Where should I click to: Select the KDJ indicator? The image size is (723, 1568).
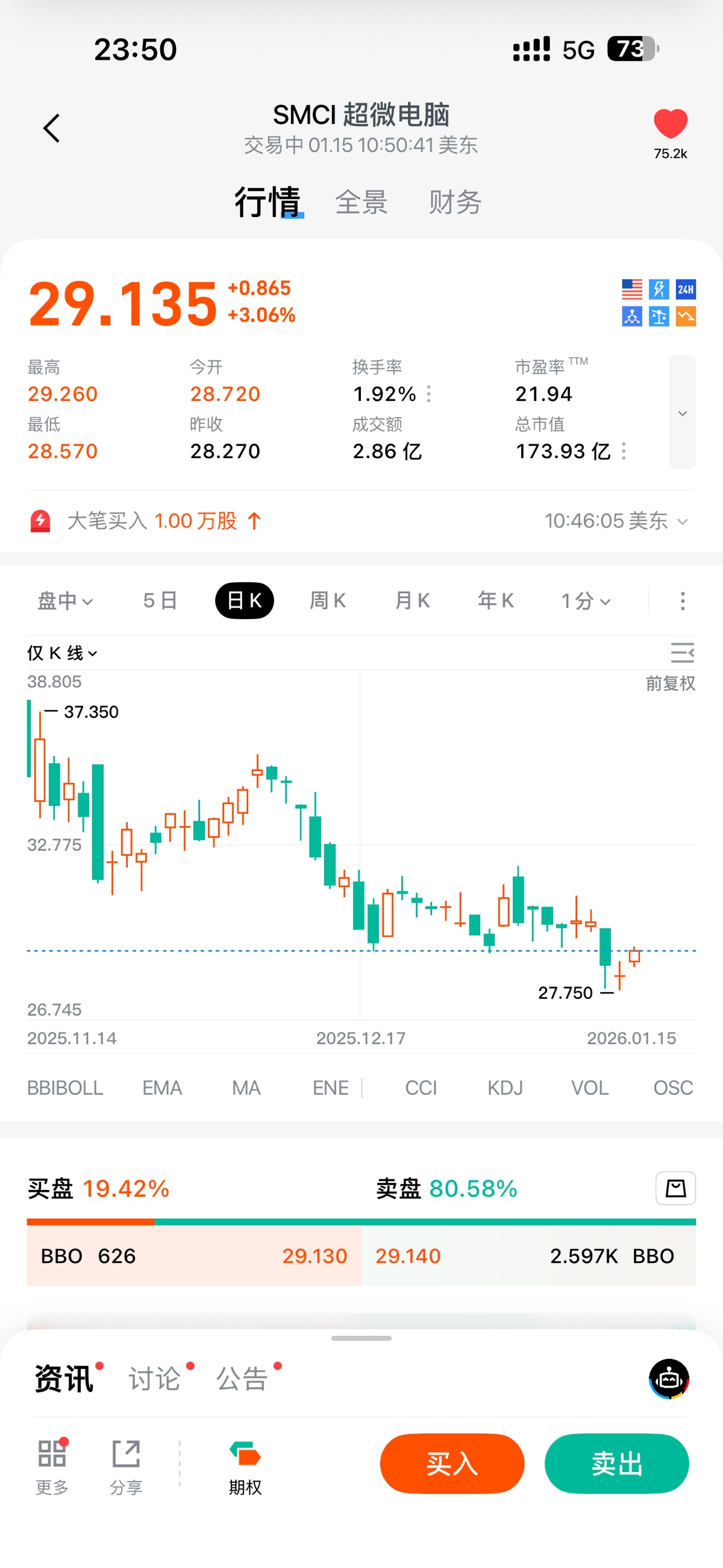point(504,1088)
